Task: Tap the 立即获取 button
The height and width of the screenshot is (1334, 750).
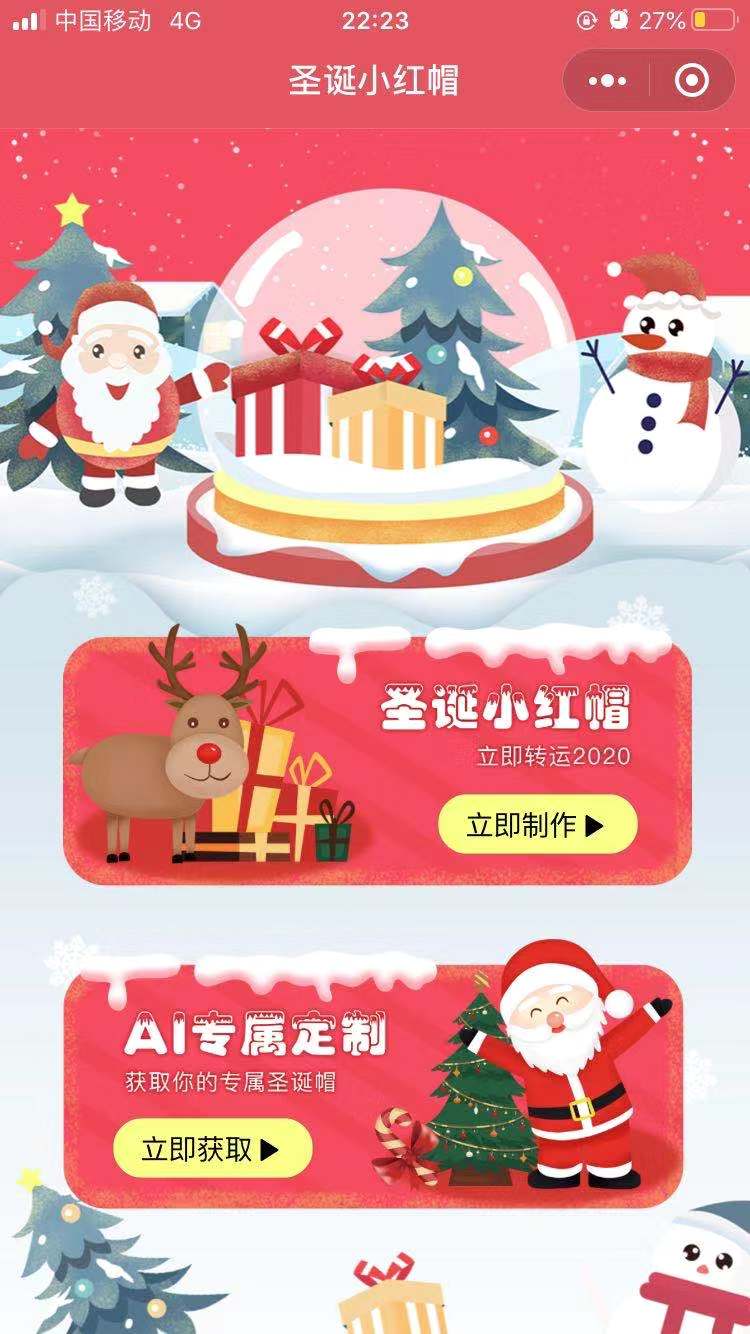Action: point(212,1149)
